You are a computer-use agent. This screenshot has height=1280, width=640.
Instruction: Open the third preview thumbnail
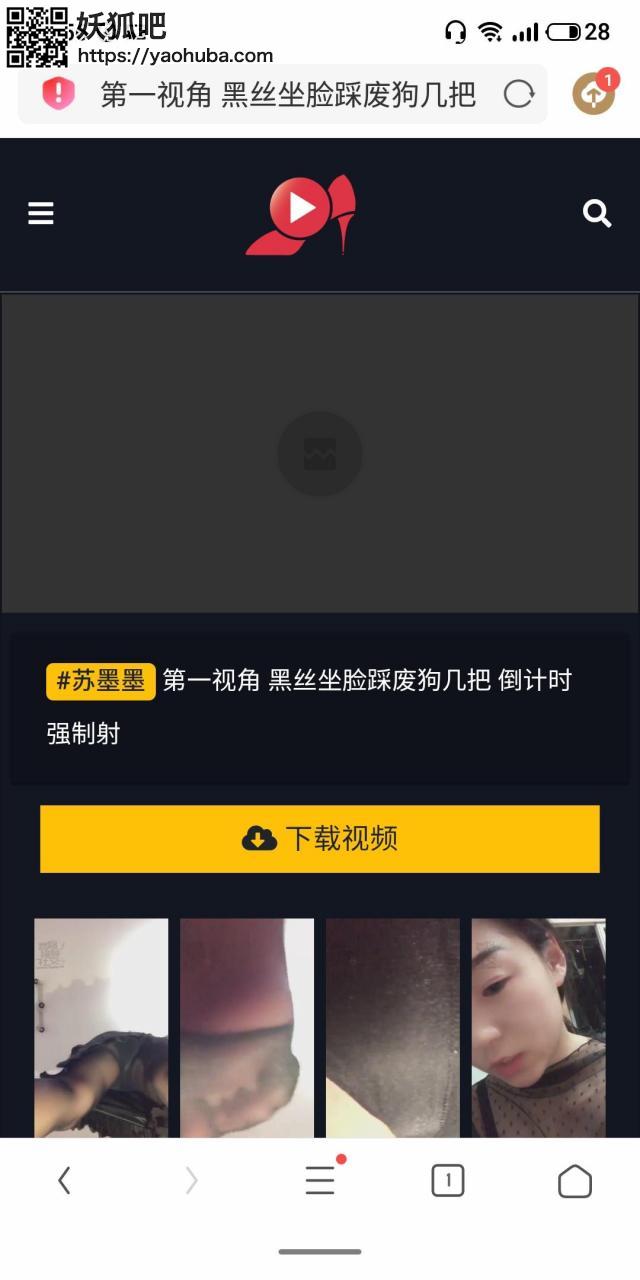pos(393,1027)
